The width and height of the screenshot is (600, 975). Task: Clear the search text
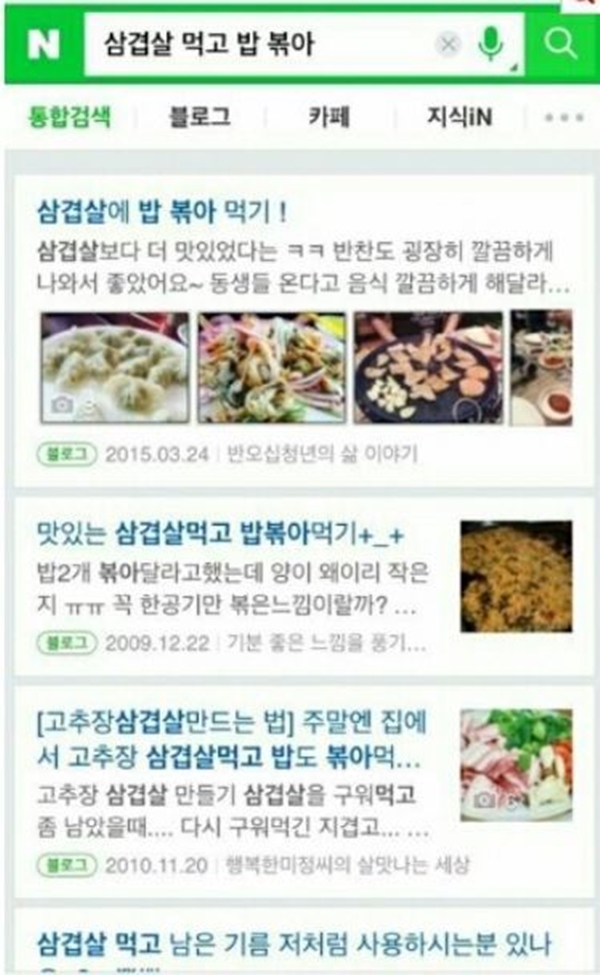[450, 44]
